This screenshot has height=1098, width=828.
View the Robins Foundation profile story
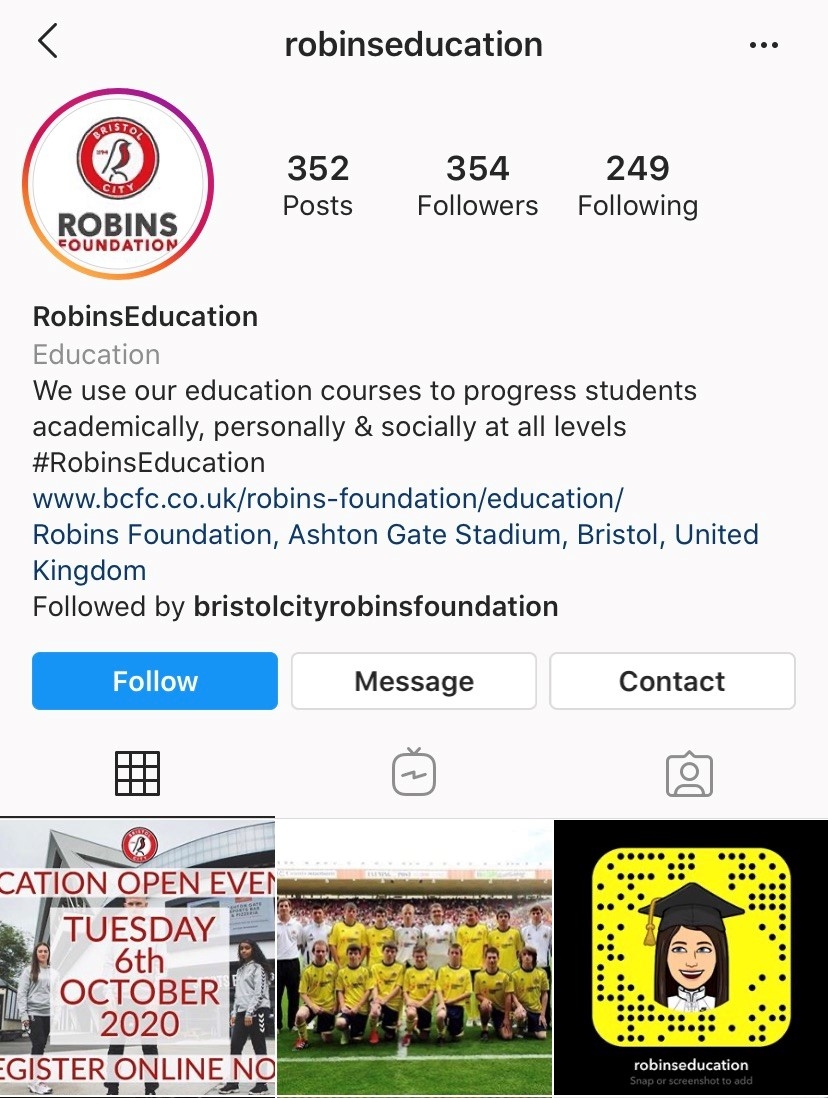[x=118, y=183]
